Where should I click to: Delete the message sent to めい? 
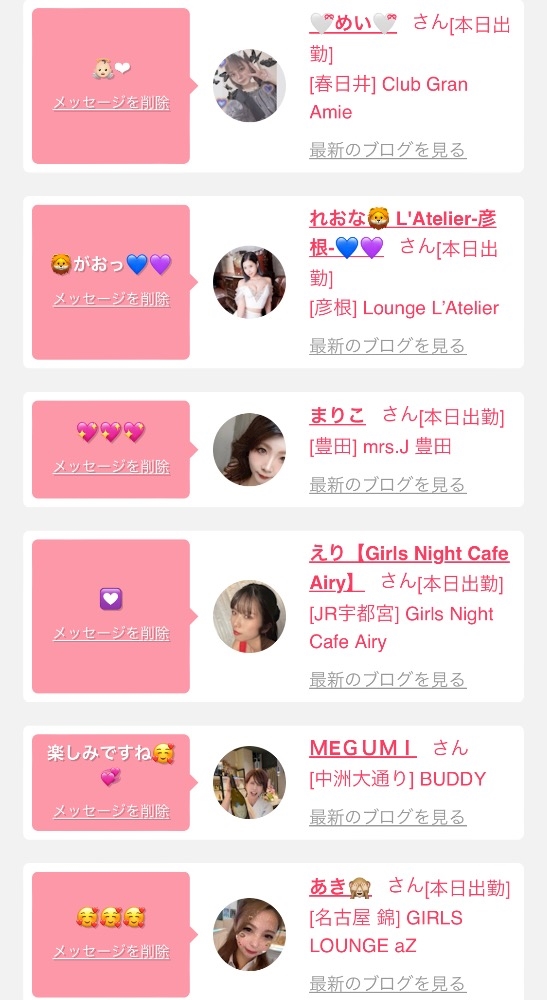click(111, 103)
